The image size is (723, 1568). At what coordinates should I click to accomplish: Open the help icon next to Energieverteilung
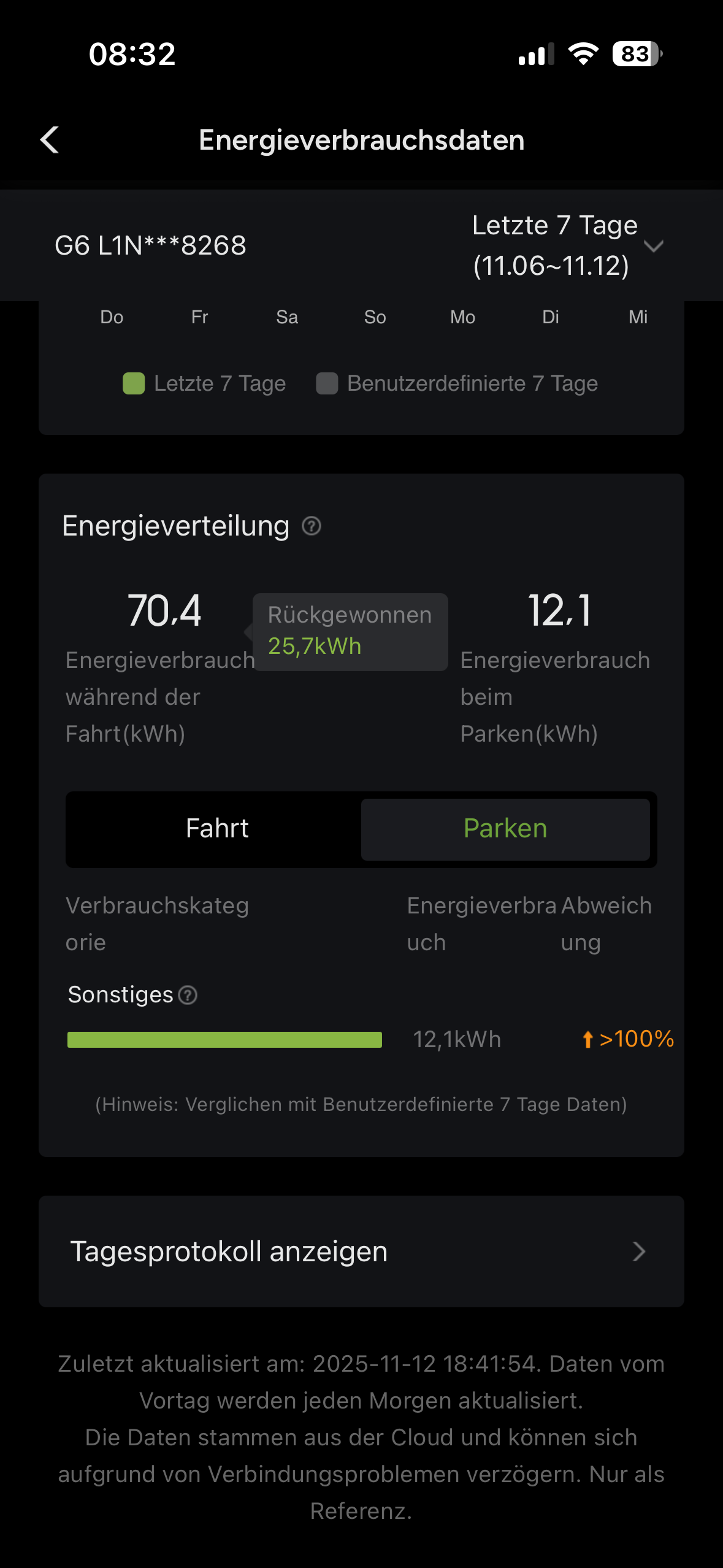point(312,526)
